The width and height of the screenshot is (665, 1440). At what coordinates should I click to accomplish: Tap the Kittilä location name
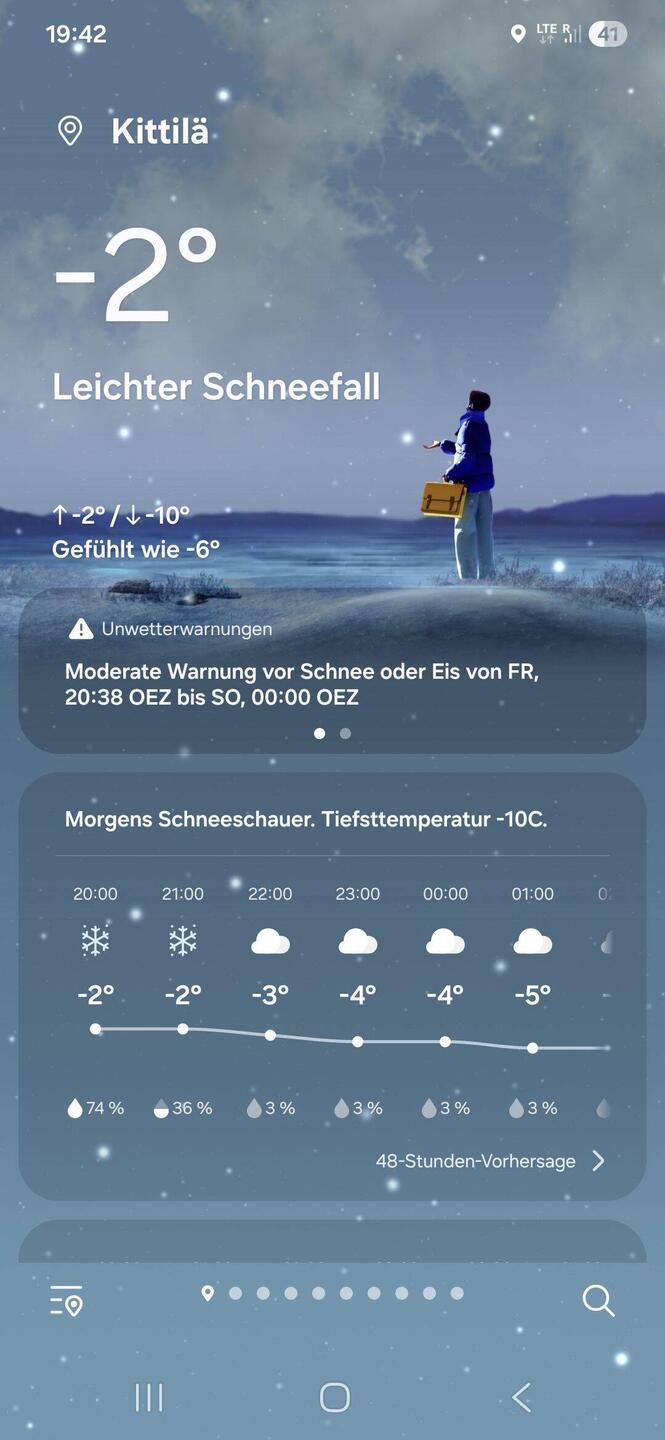[x=159, y=131]
